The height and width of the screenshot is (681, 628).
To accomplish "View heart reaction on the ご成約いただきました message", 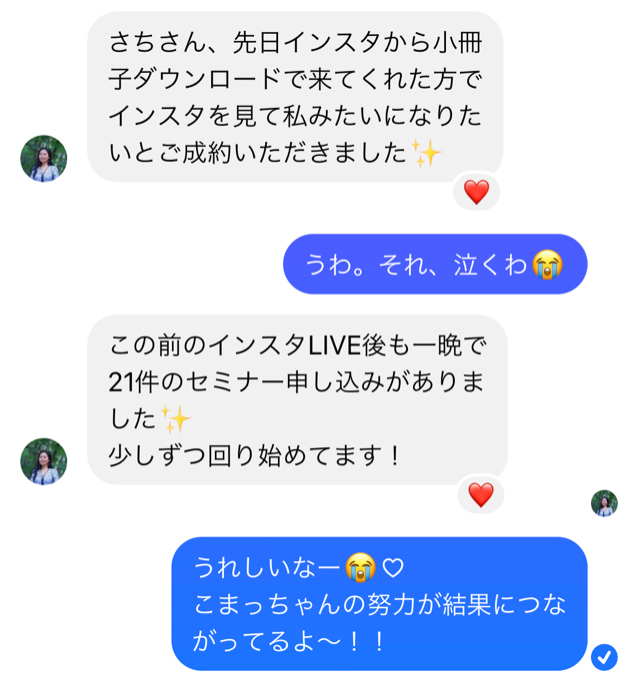I will click(x=477, y=191).
